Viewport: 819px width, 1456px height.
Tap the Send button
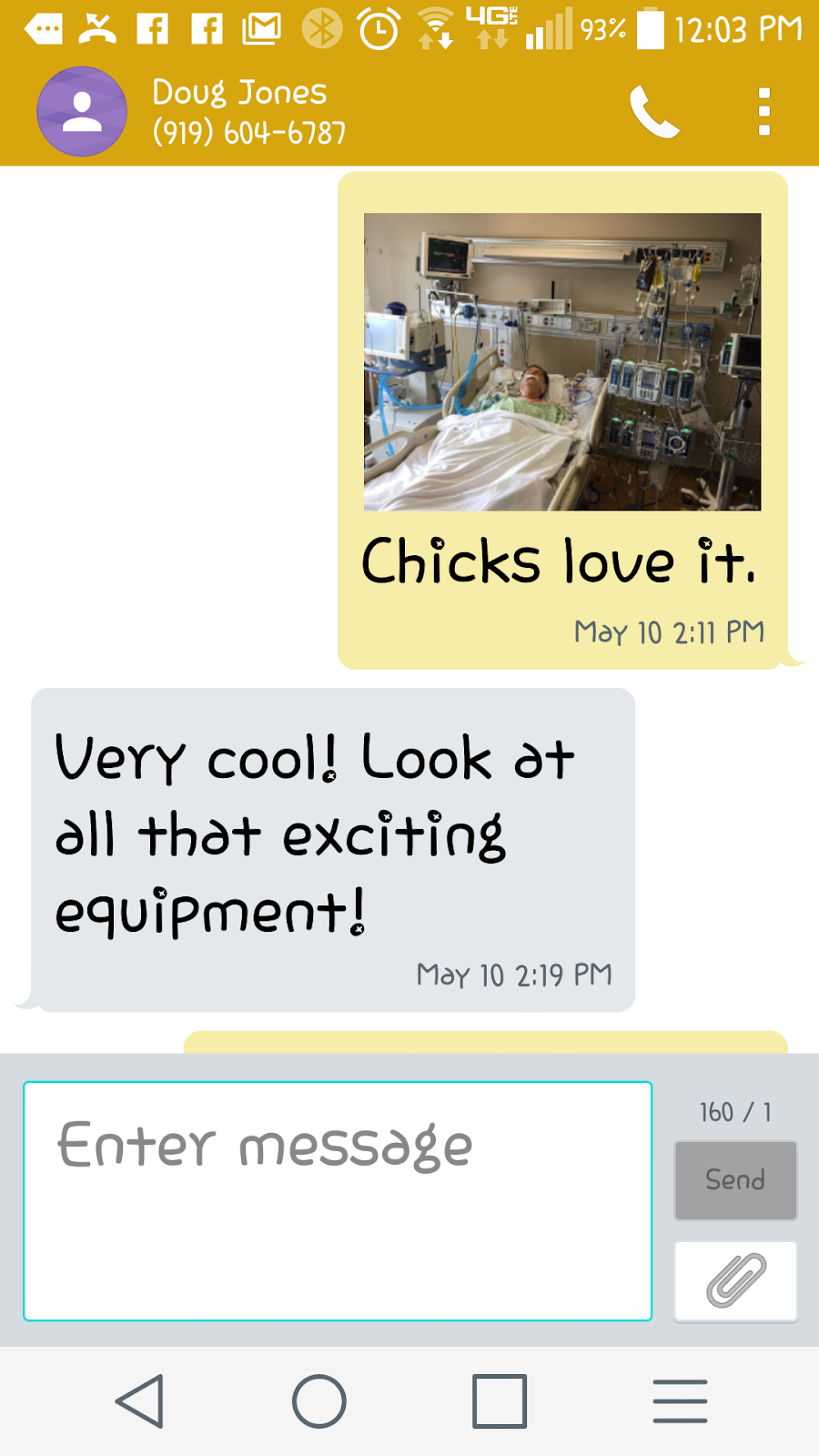735,1179
